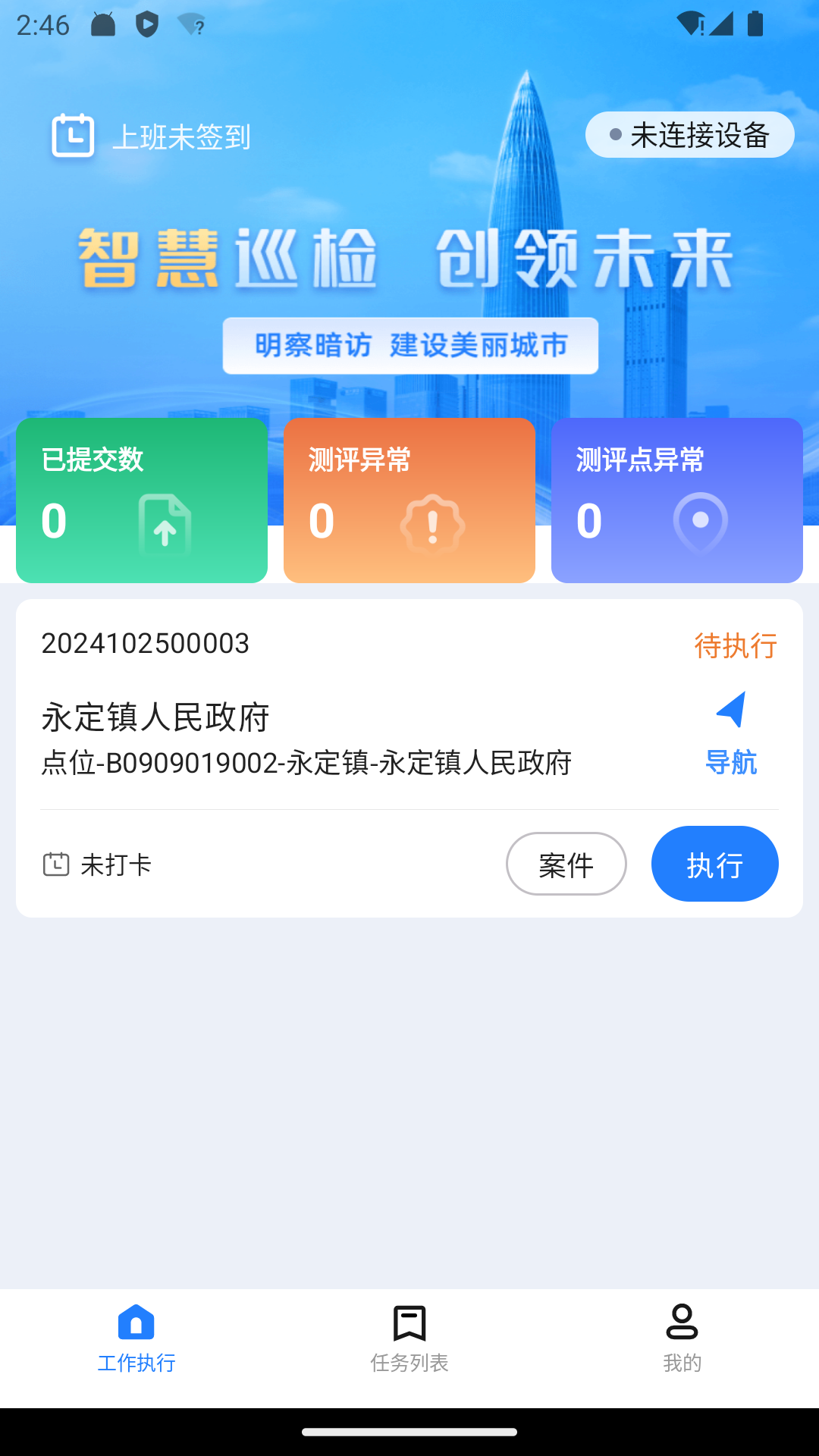Image resolution: width=819 pixels, height=1456 pixels.
Task: Open task 2024102500003 details
Action: 146,644
